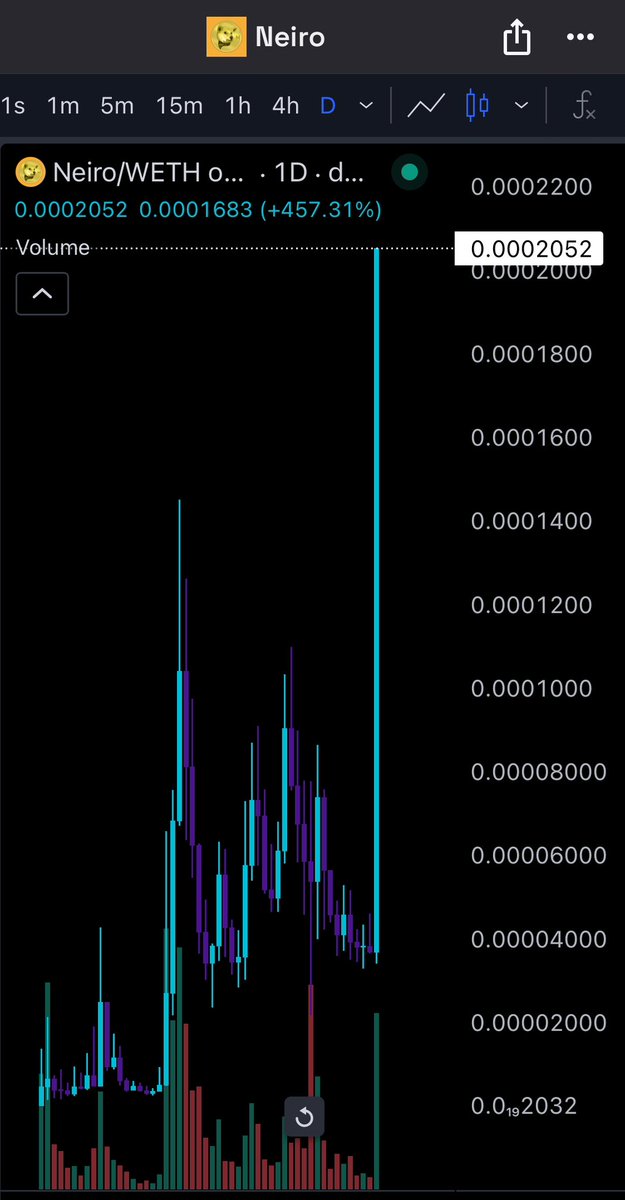Expand the timeframe dropdown chevron

pyautogui.click(x=366, y=105)
